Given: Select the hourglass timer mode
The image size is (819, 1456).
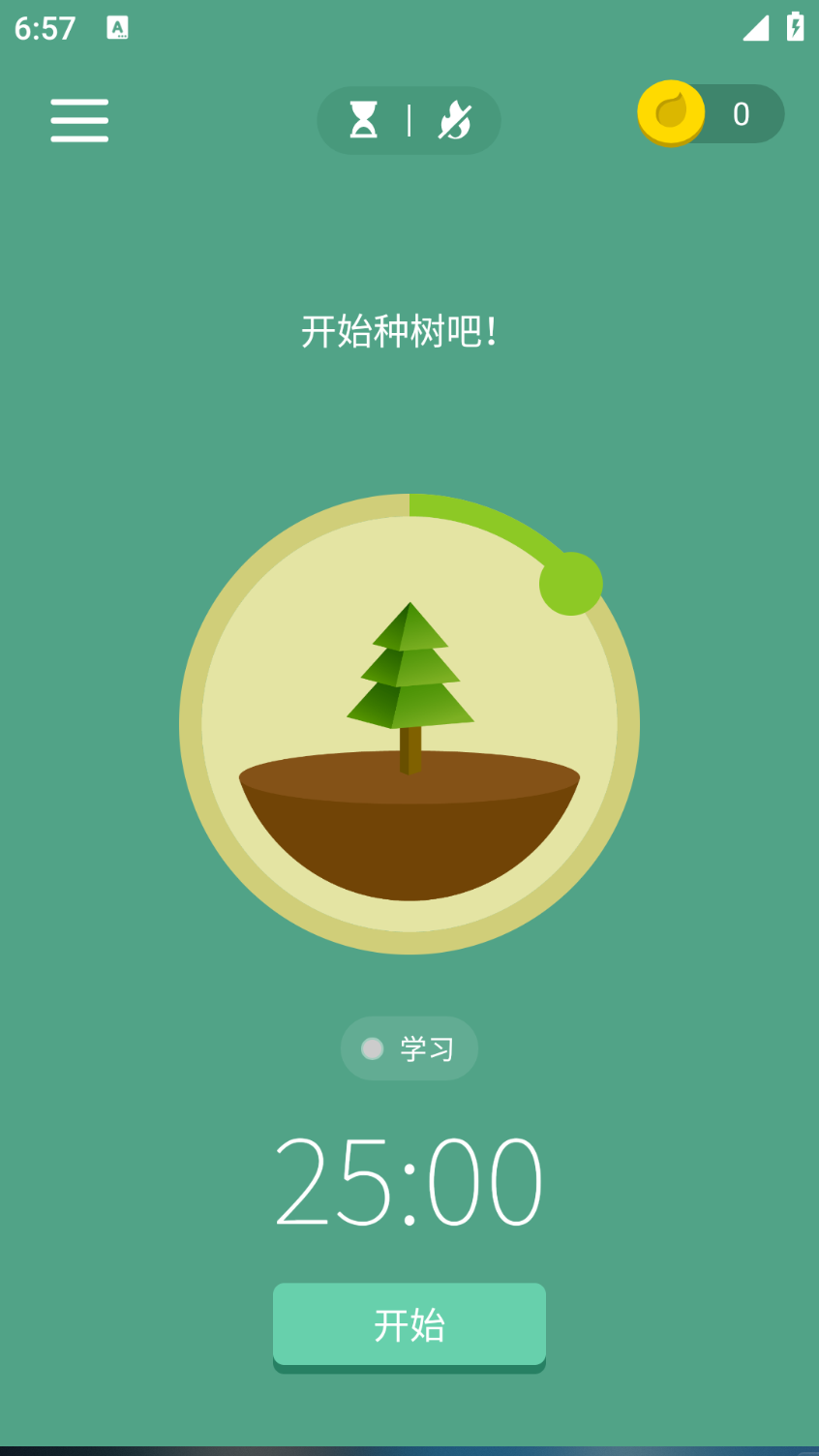Looking at the screenshot, I should coord(364,120).
